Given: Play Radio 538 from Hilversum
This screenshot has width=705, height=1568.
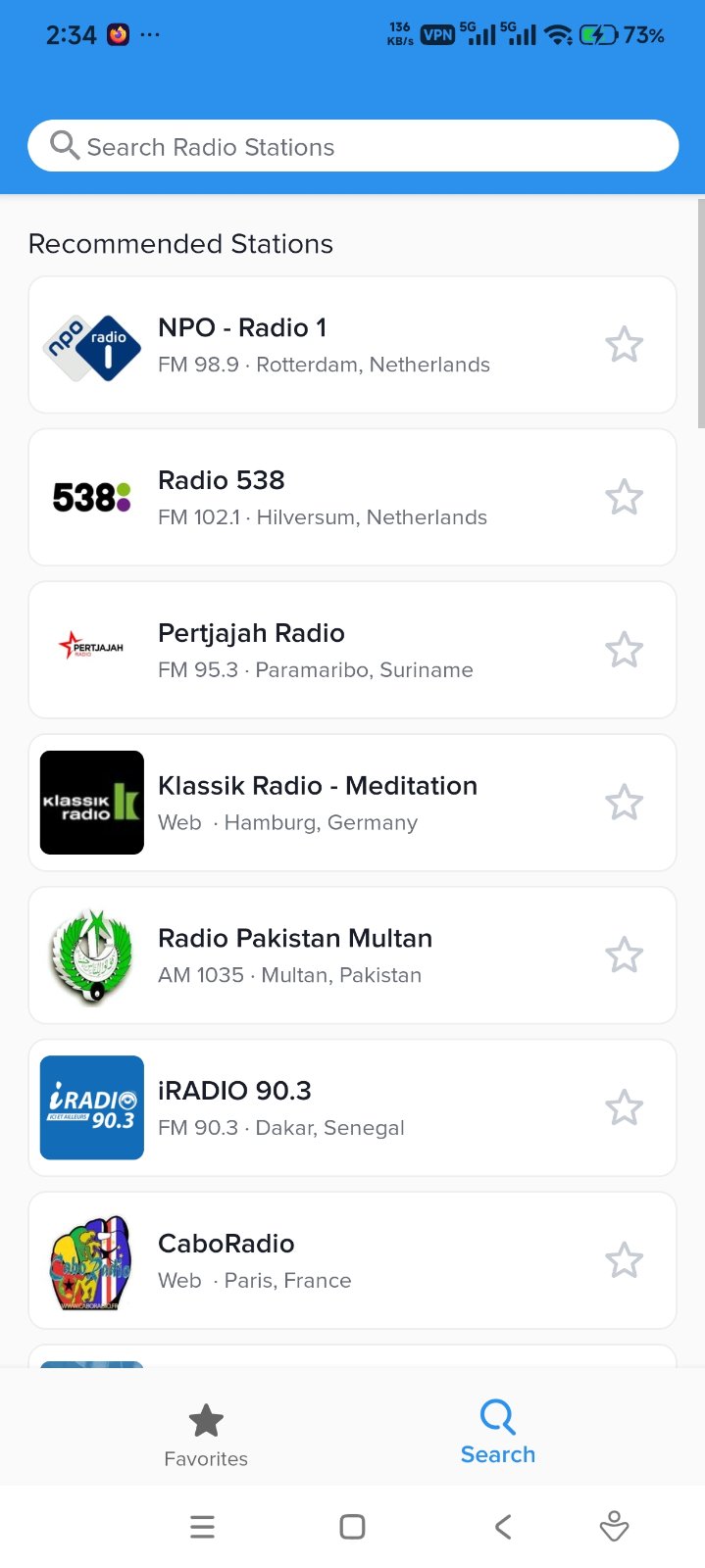Looking at the screenshot, I should pyautogui.click(x=324, y=498).
